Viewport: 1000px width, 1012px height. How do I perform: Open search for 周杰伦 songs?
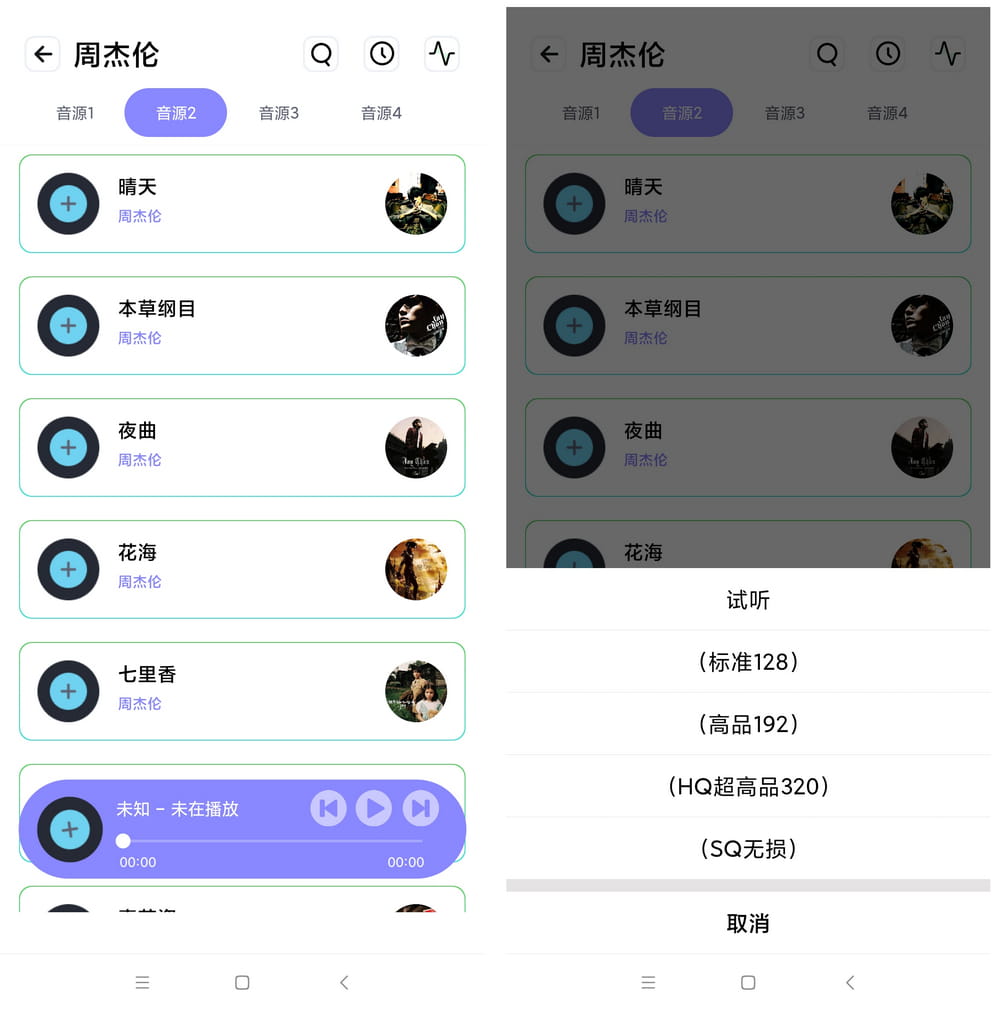pyautogui.click(x=321, y=54)
